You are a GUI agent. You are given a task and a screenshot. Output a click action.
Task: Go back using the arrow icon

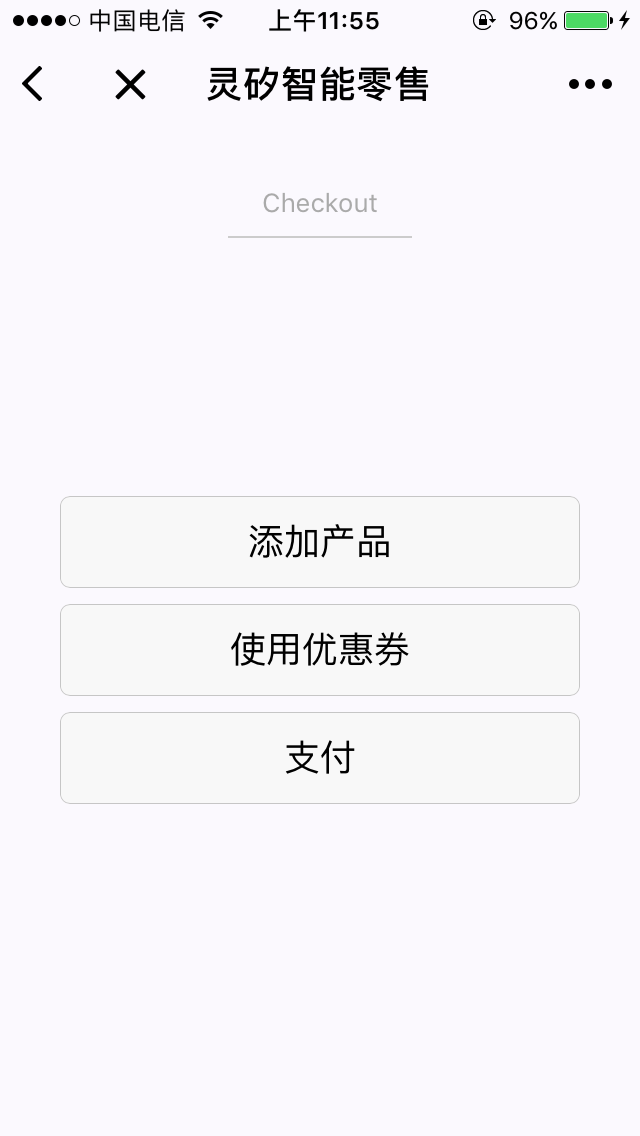click(33, 85)
